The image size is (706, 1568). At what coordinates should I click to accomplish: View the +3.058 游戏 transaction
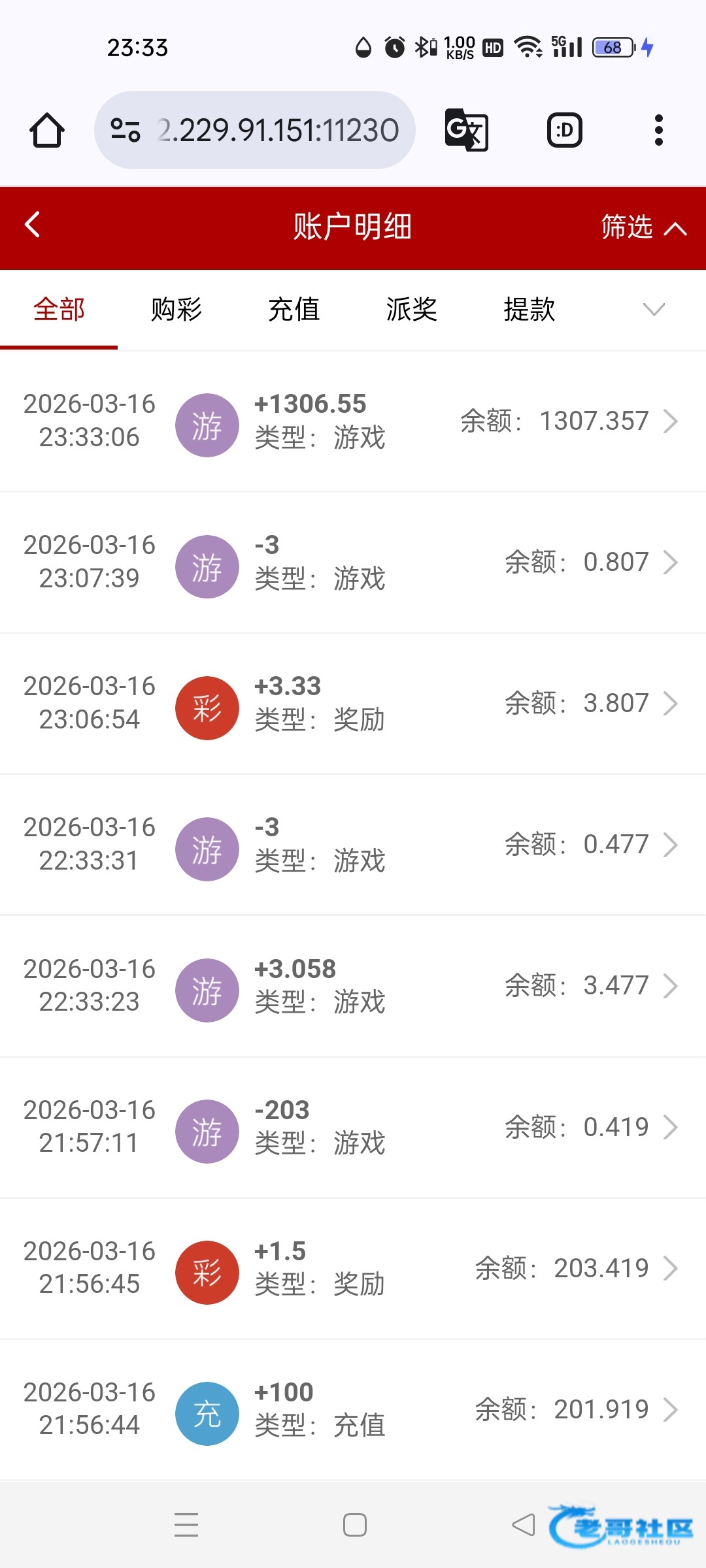[353, 986]
